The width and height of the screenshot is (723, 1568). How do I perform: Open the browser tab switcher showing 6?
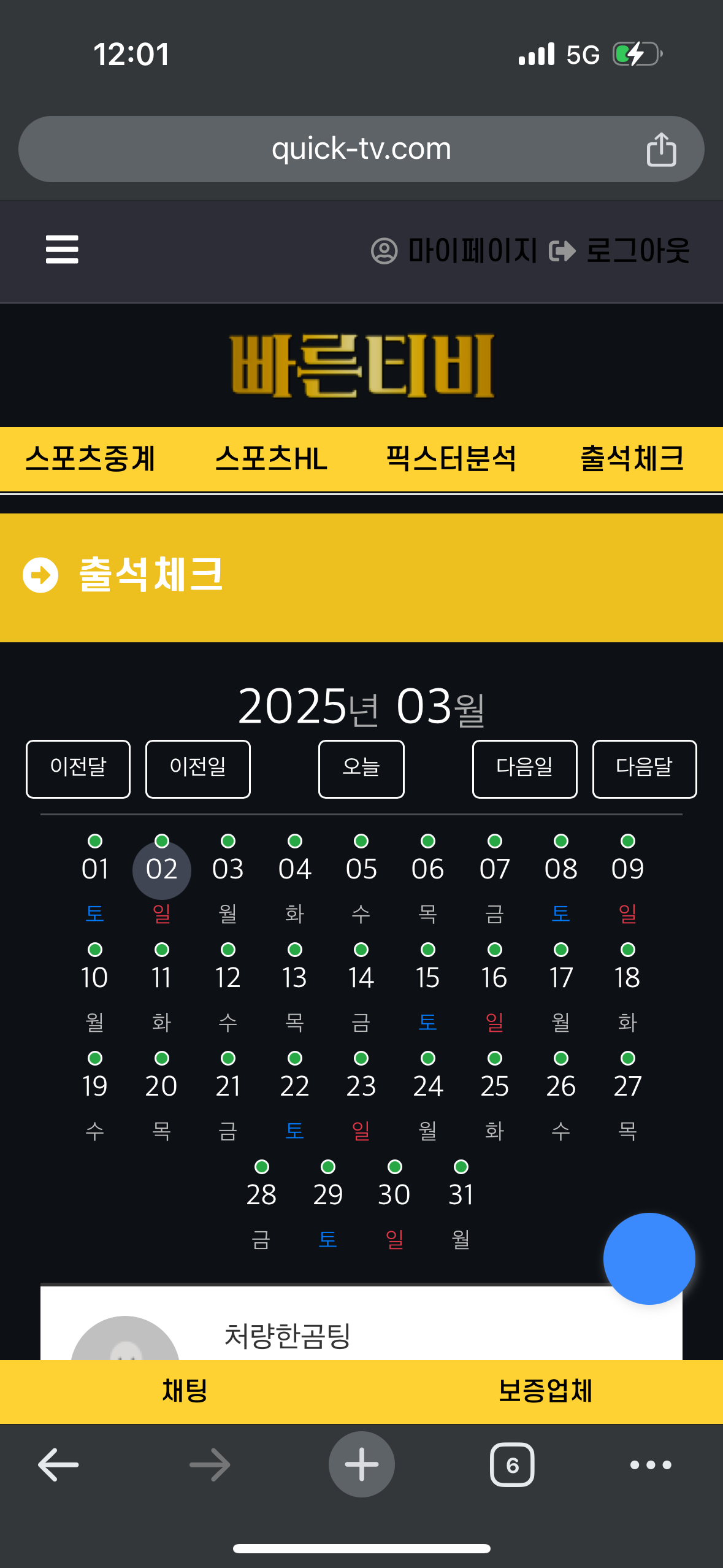tap(512, 1465)
